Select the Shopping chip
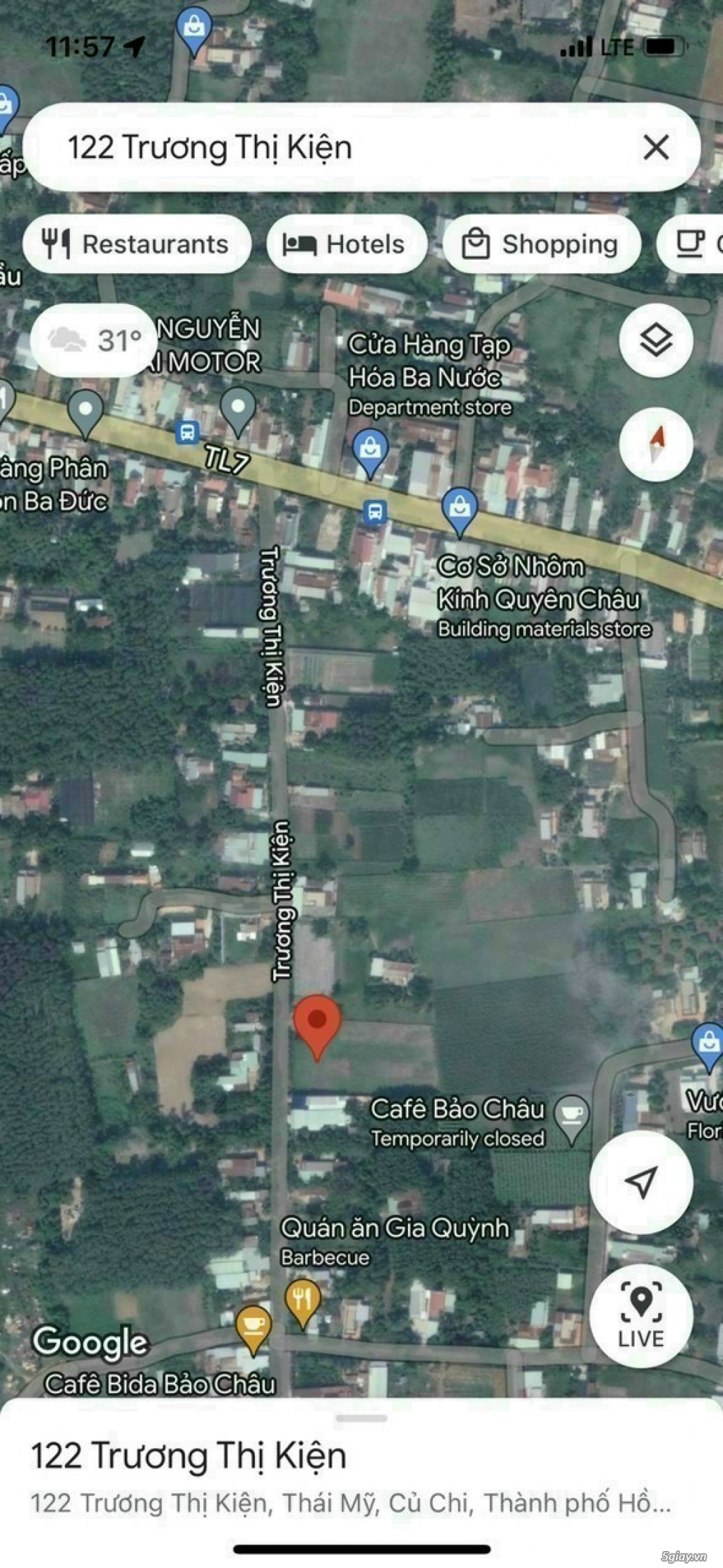723x1568 pixels. click(x=542, y=244)
